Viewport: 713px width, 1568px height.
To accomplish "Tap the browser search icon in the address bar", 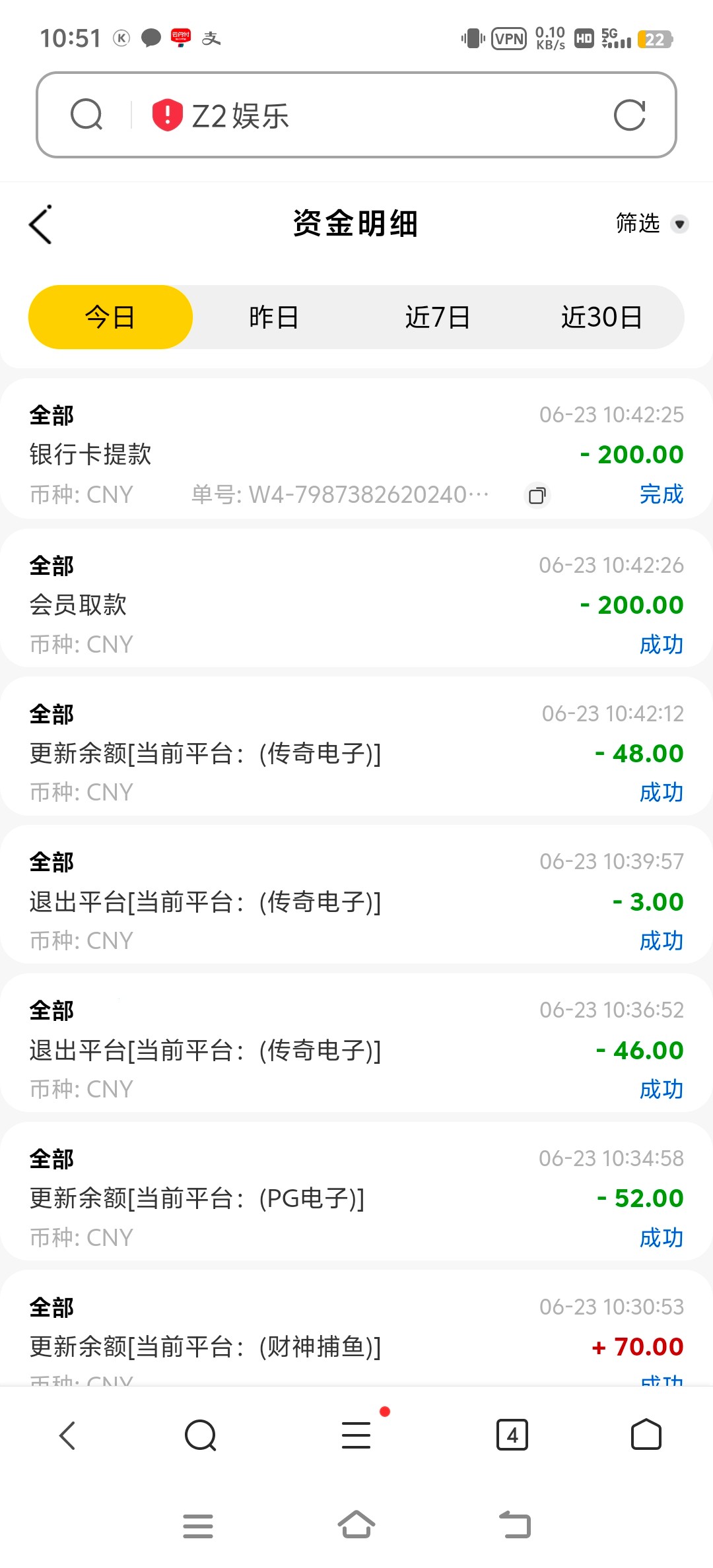I will point(86,115).
